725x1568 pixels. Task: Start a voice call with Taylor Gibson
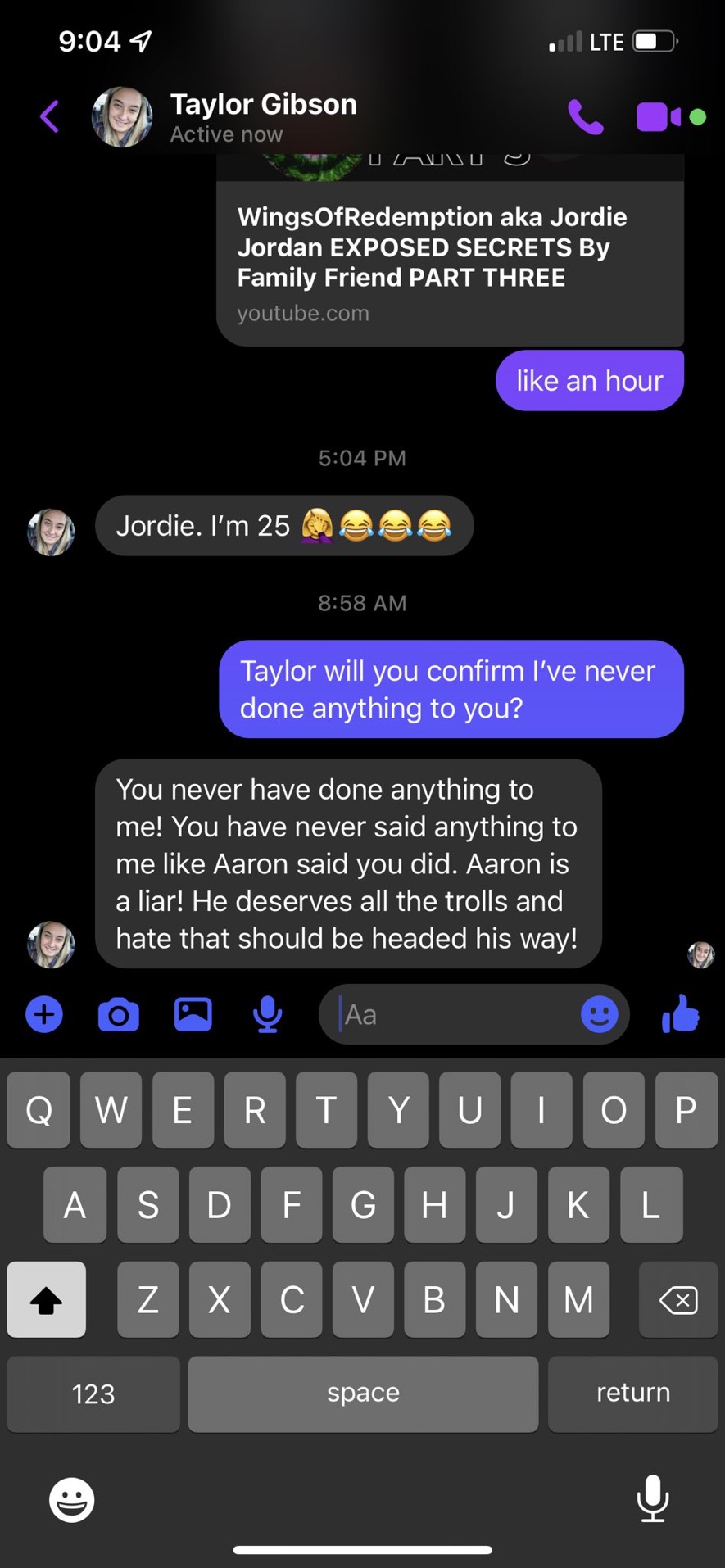[x=585, y=117]
